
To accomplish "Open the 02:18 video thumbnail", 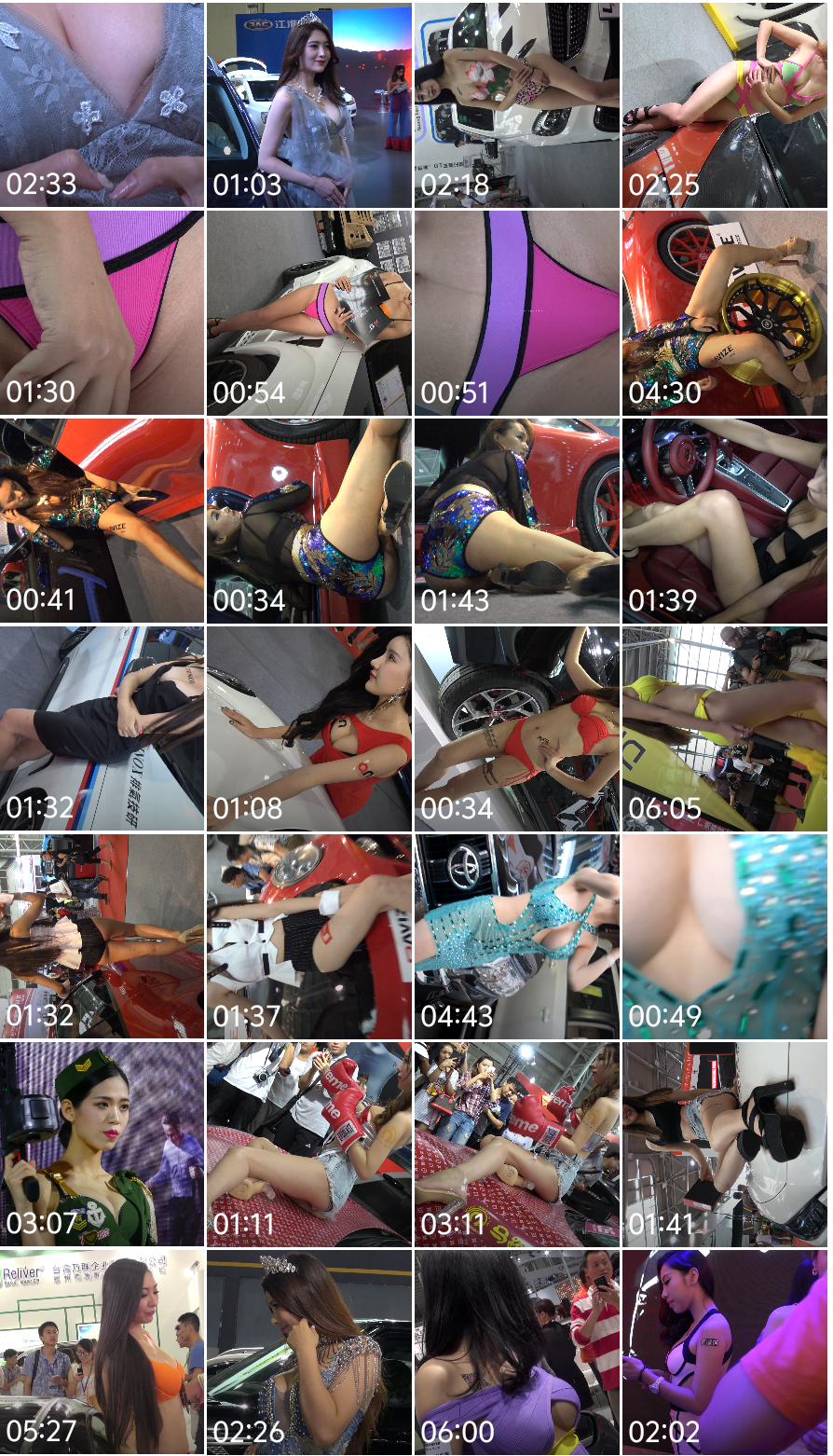I will click(516, 104).
